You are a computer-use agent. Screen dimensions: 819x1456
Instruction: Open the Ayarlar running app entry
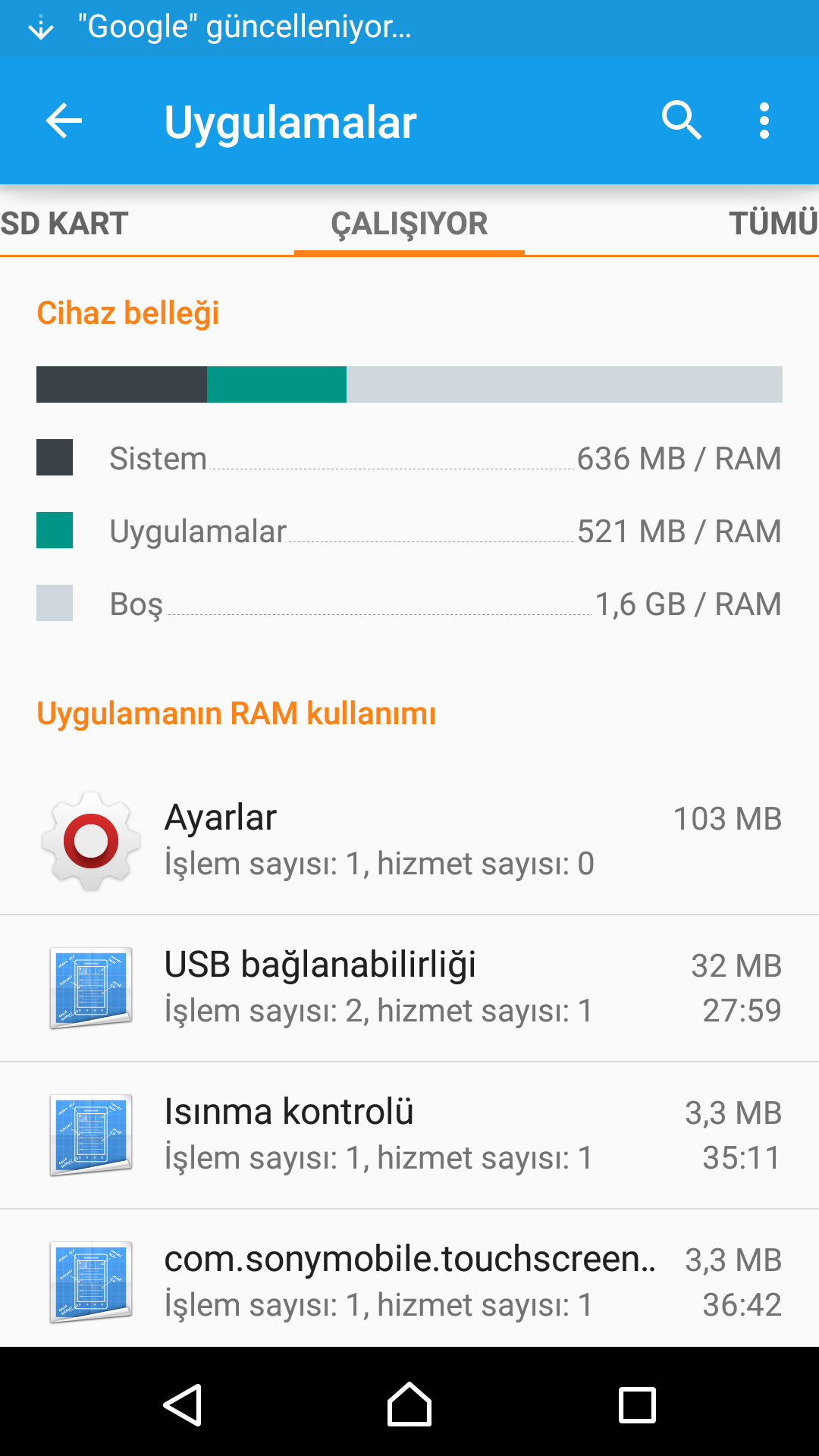[x=409, y=841]
